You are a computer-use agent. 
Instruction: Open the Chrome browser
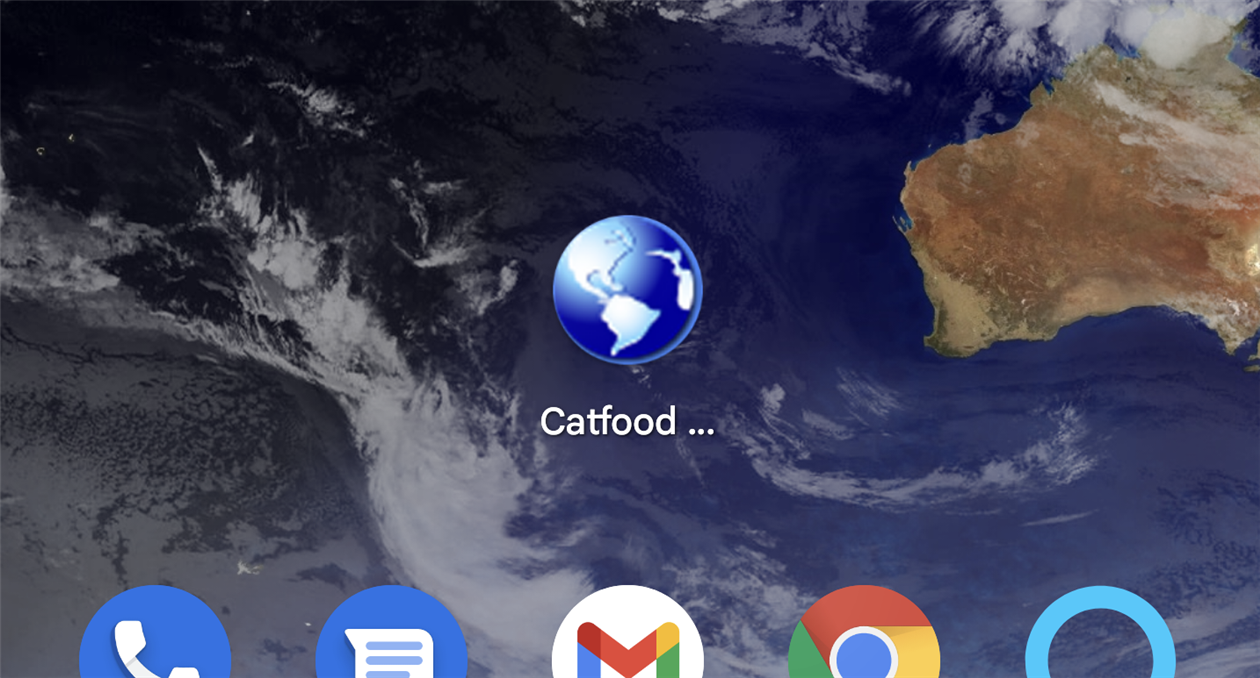(864, 640)
